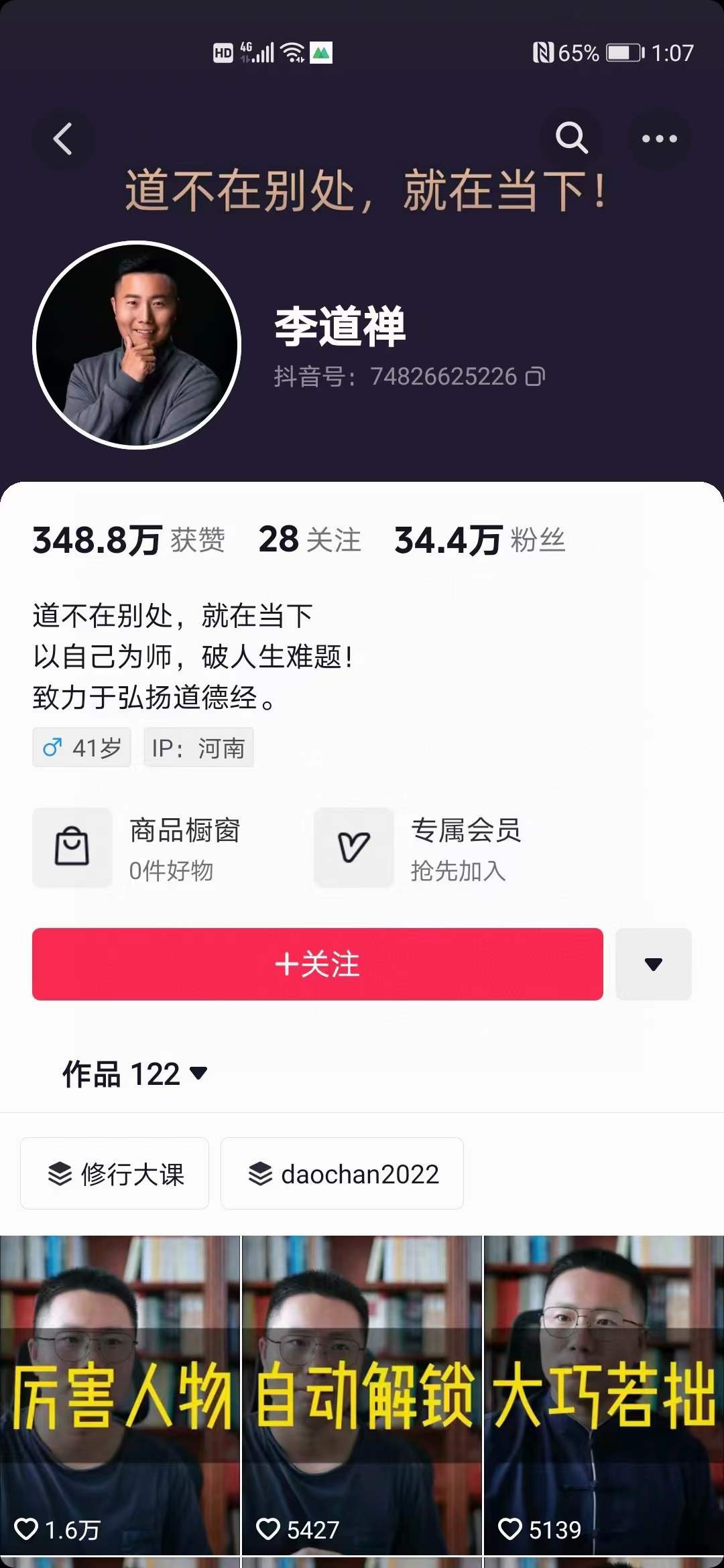Screen dimensions: 724x1568
Task: Open the 作品 122 sort dropdown
Action: (135, 1074)
